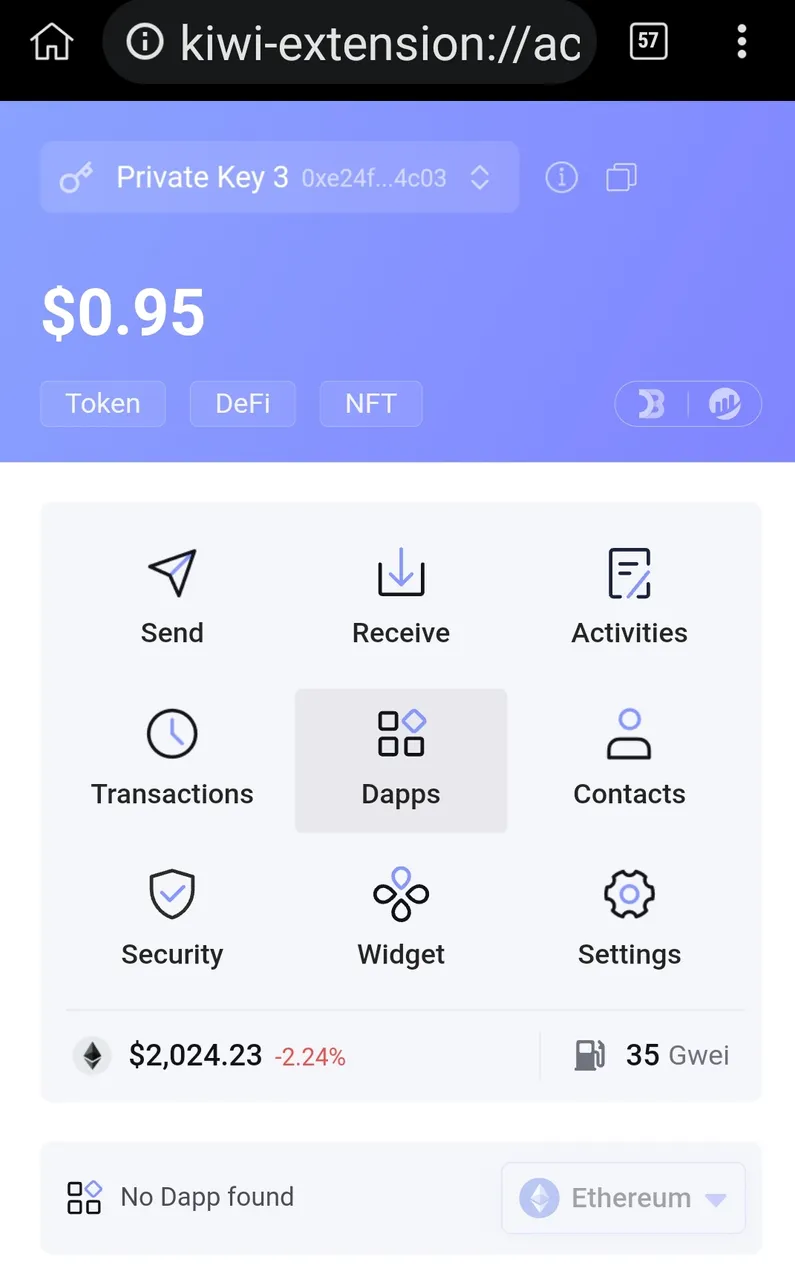Open the DeFi section
Image resolution: width=795 pixels, height=1280 pixels.
(242, 404)
